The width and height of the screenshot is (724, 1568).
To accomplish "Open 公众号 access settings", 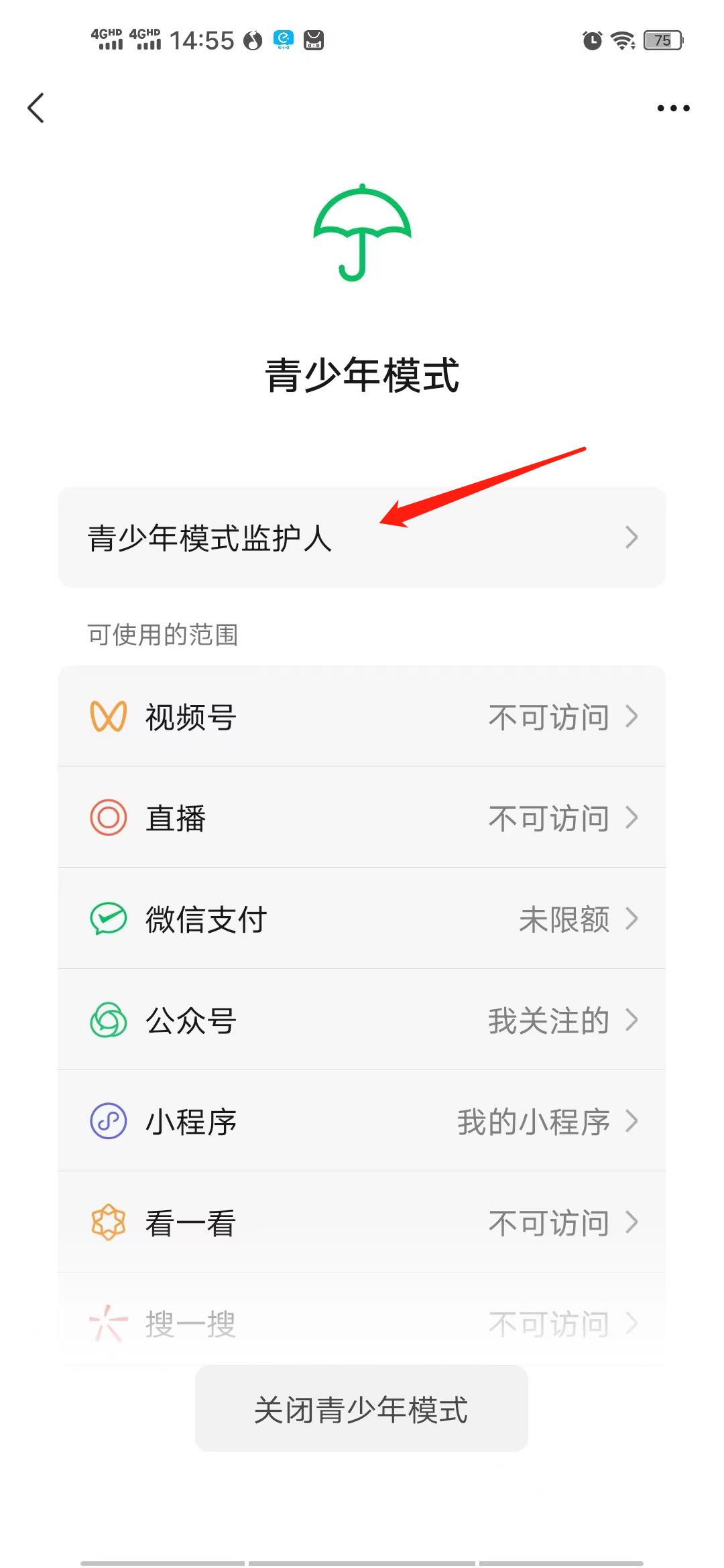I will pos(362,1020).
